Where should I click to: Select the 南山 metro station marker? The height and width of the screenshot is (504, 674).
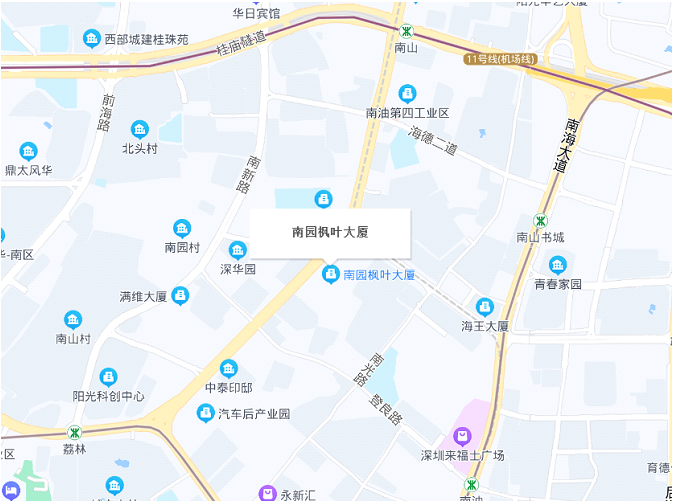(x=406, y=31)
